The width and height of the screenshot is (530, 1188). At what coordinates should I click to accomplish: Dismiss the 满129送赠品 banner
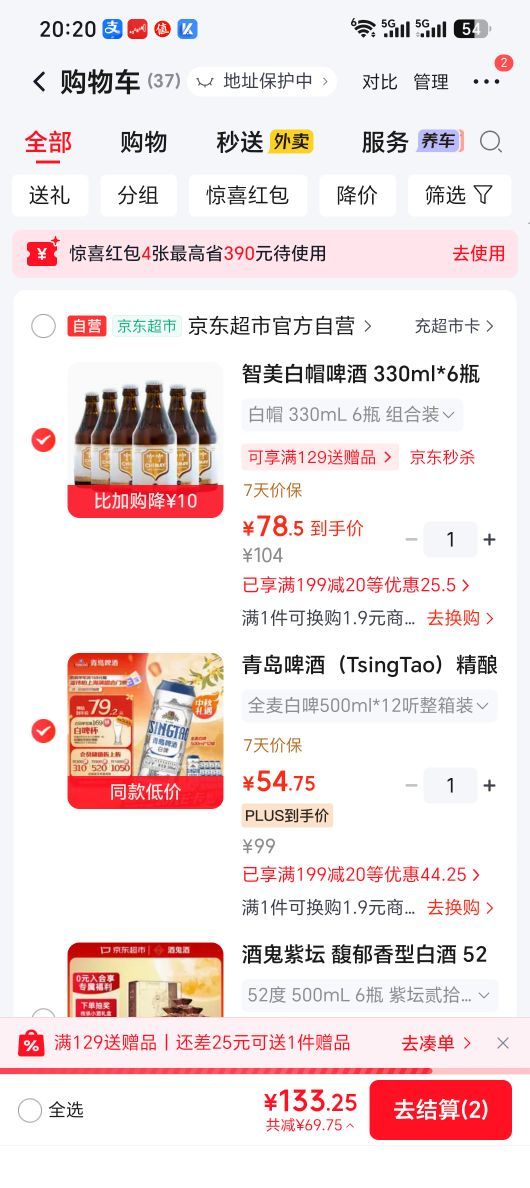503,1043
